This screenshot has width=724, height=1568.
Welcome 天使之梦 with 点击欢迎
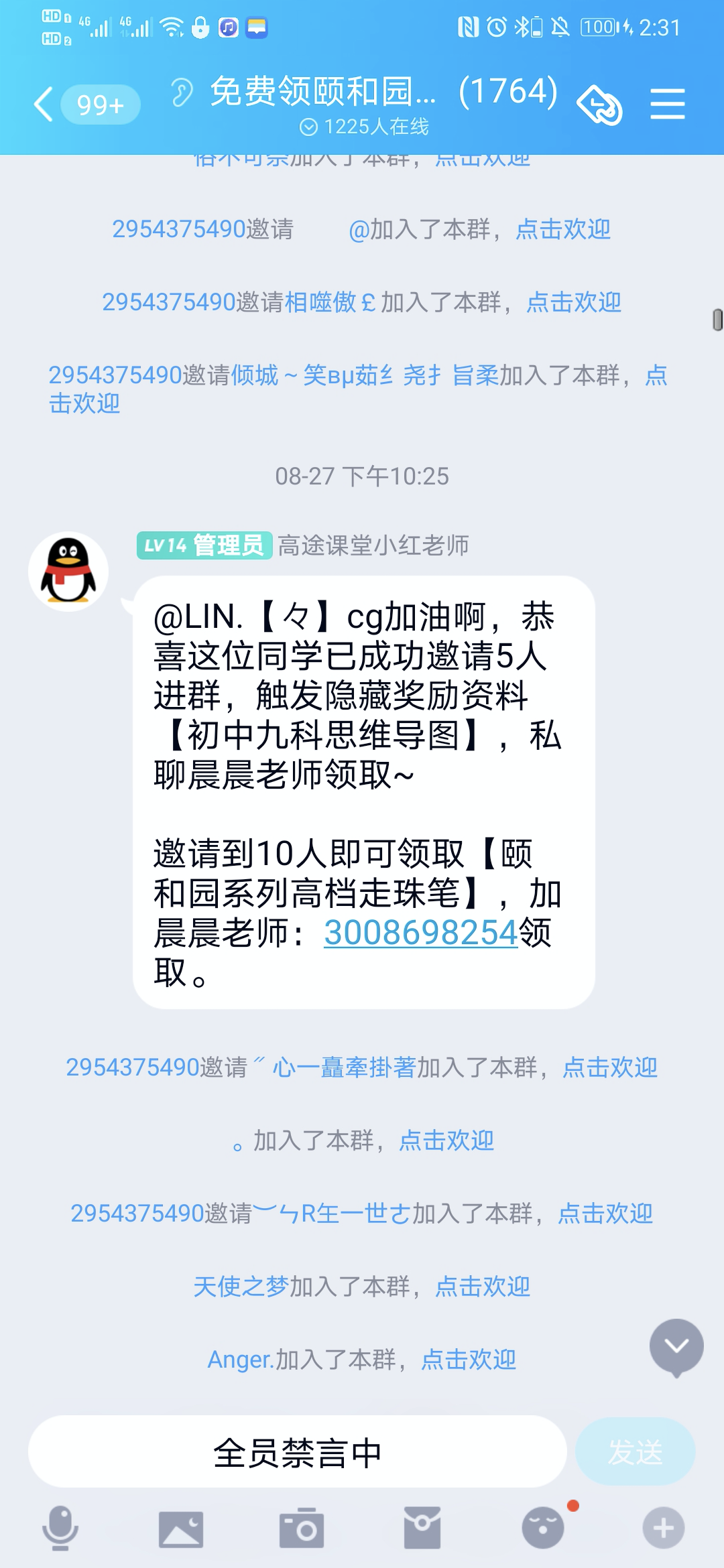tap(483, 1287)
